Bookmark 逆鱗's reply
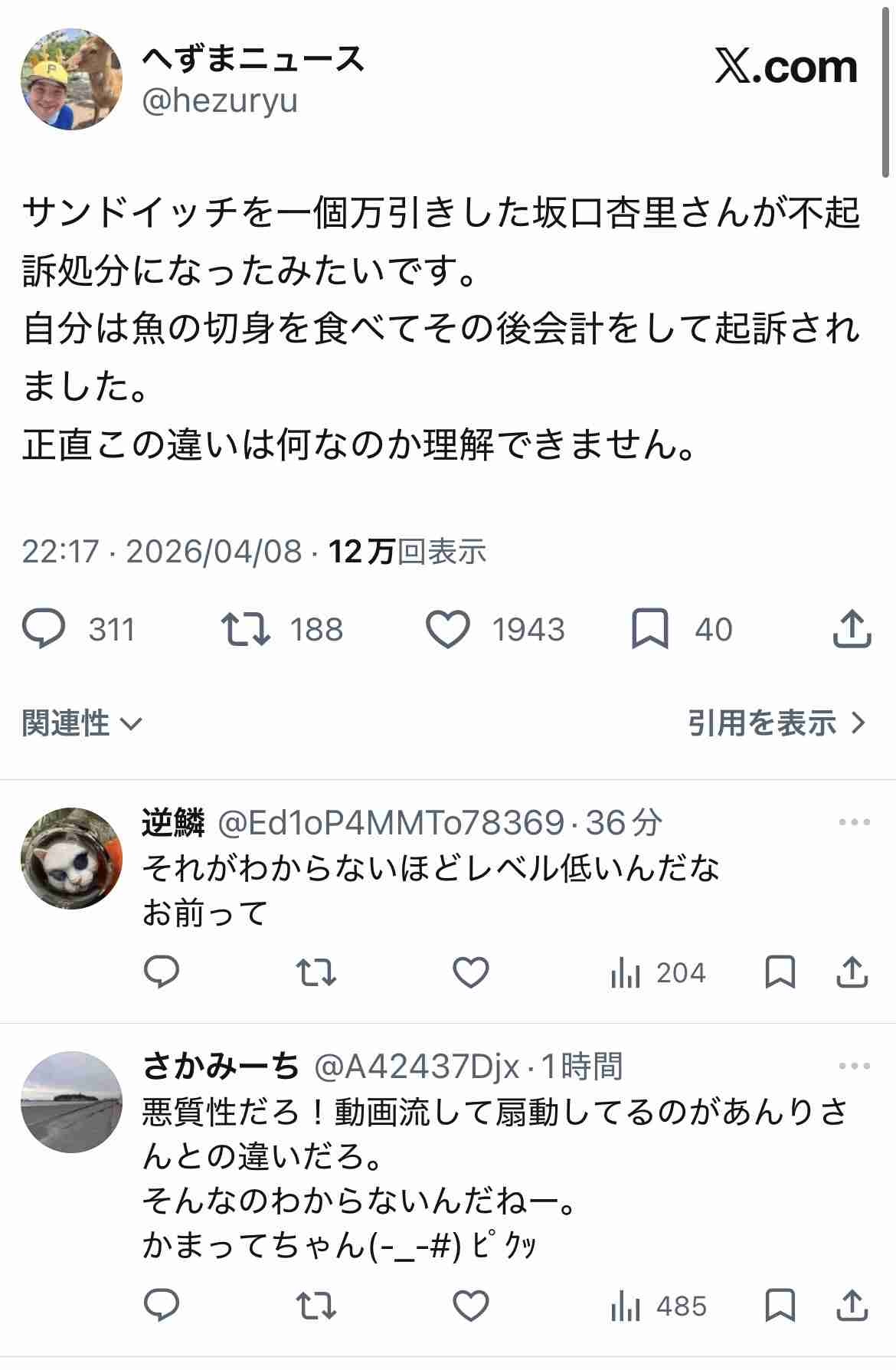The width and height of the screenshot is (896, 1370). tap(780, 973)
